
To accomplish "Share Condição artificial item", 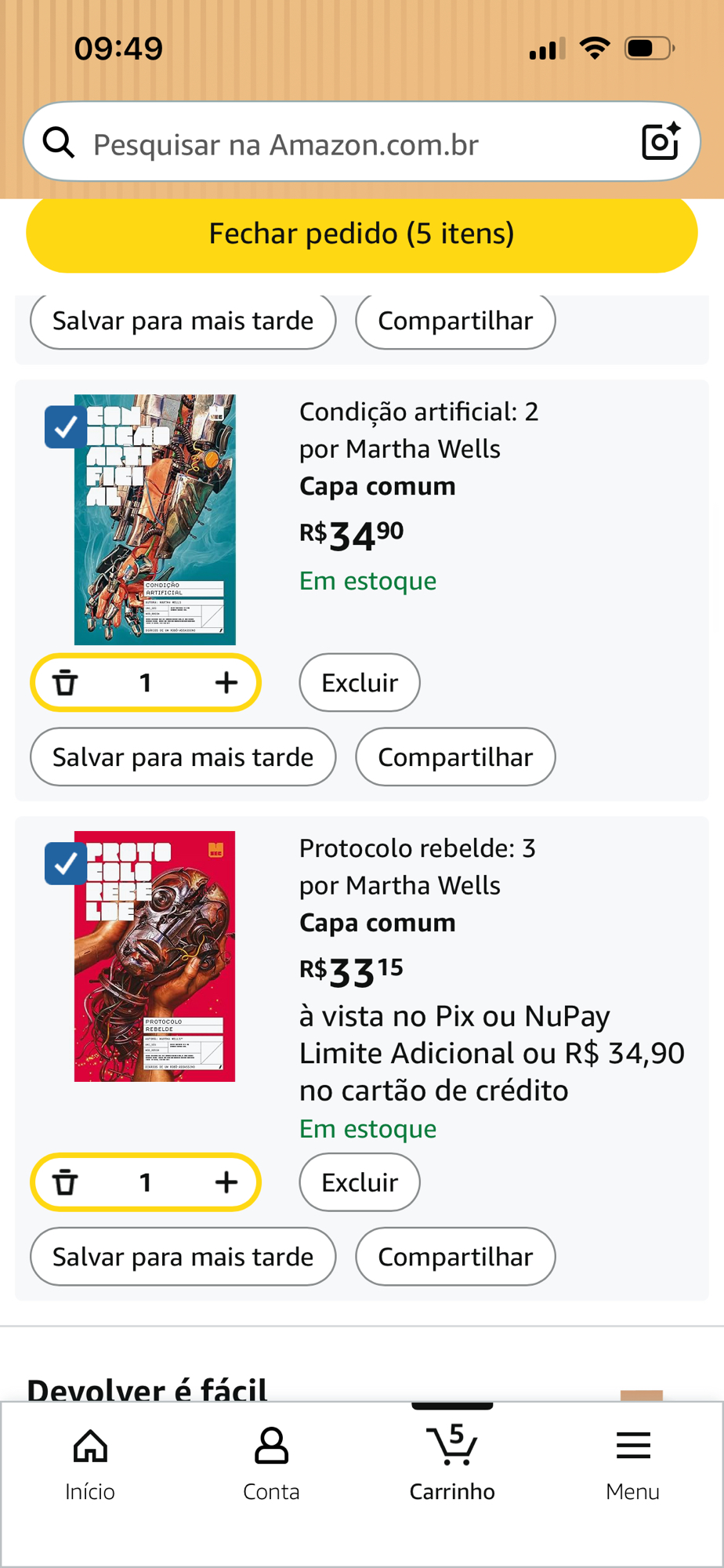I will [x=455, y=757].
